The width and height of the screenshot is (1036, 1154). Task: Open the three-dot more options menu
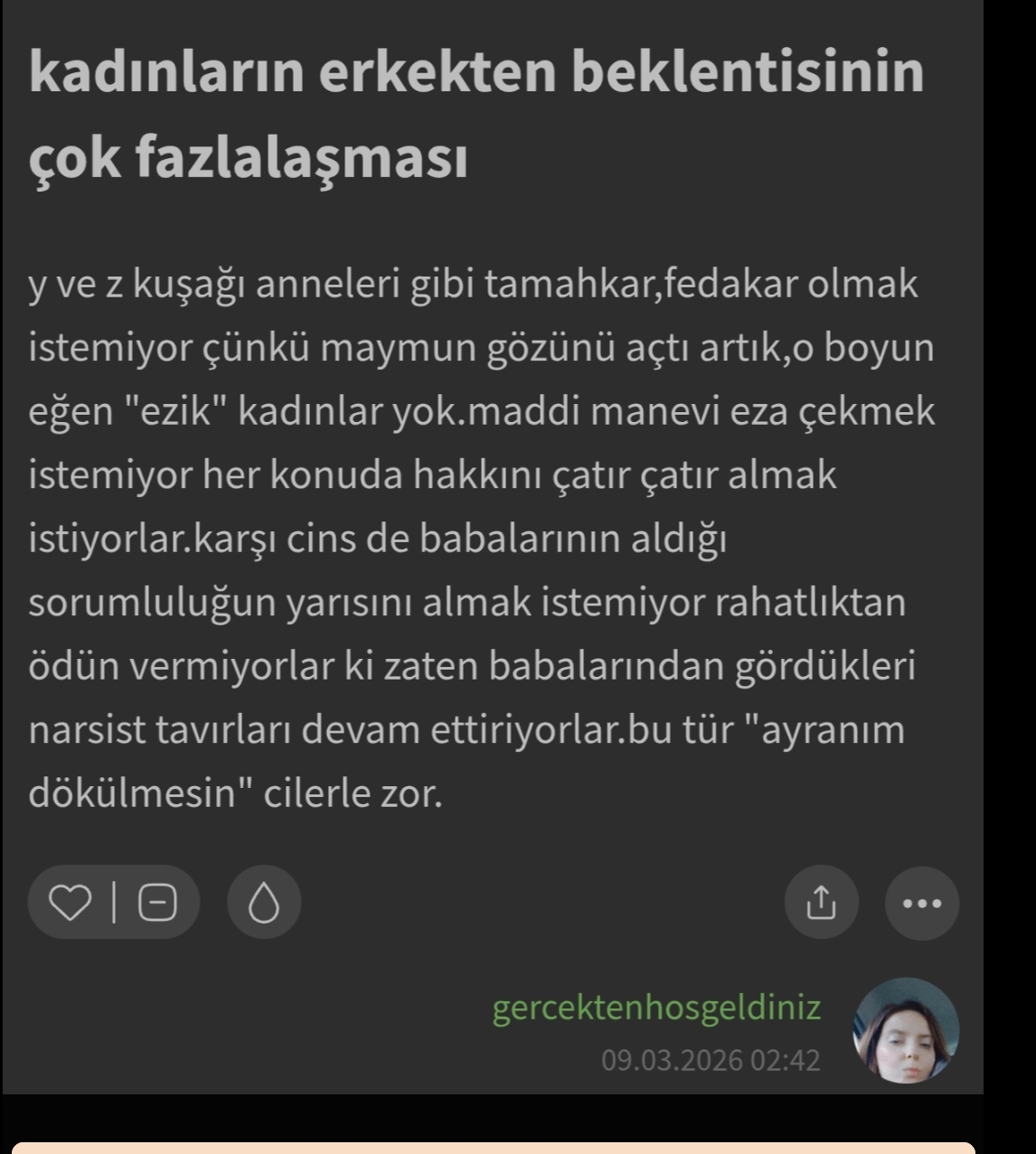(921, 902)
